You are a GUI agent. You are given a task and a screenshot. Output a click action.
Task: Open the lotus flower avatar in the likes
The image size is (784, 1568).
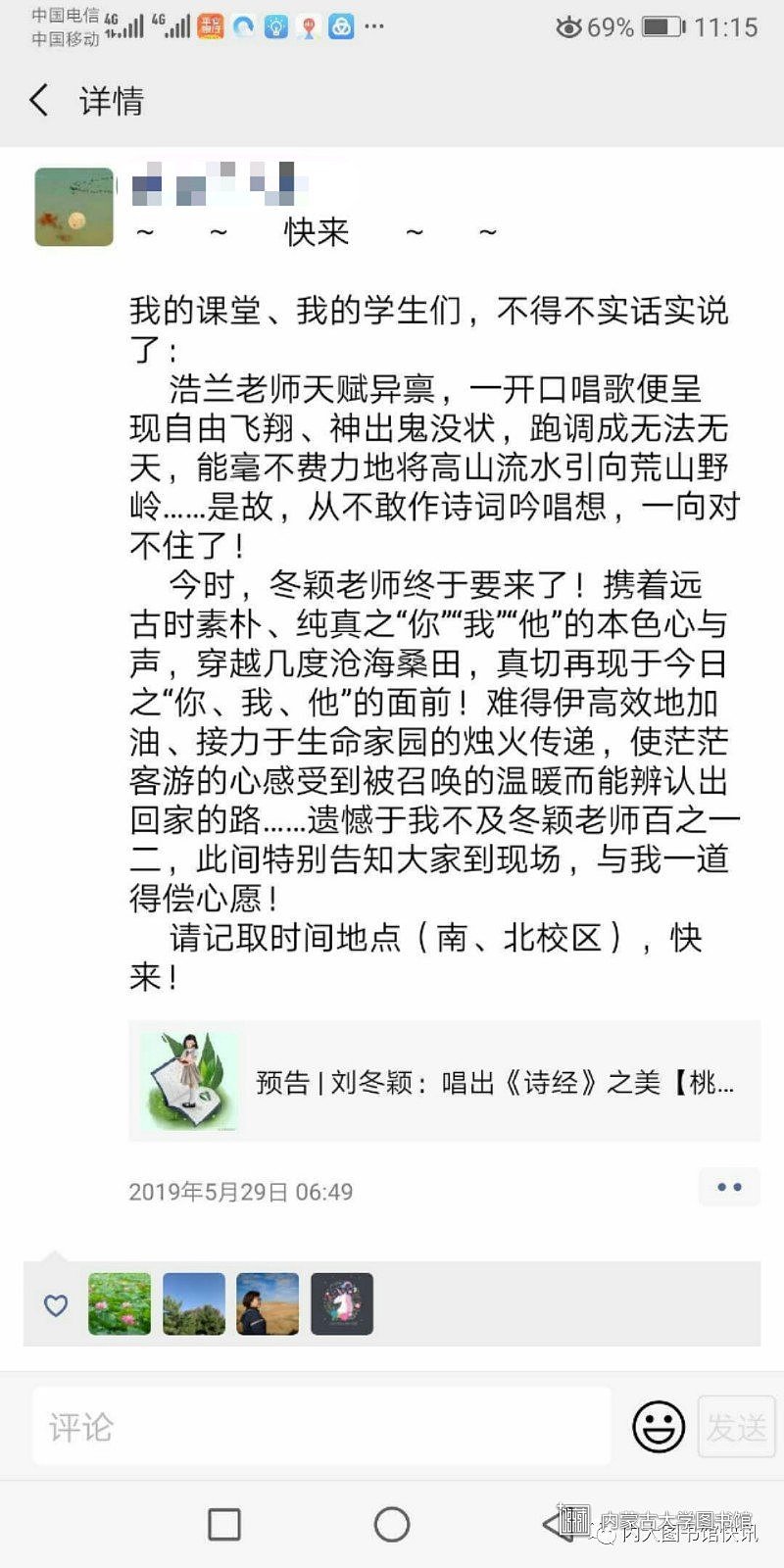tap(120, 1303)
